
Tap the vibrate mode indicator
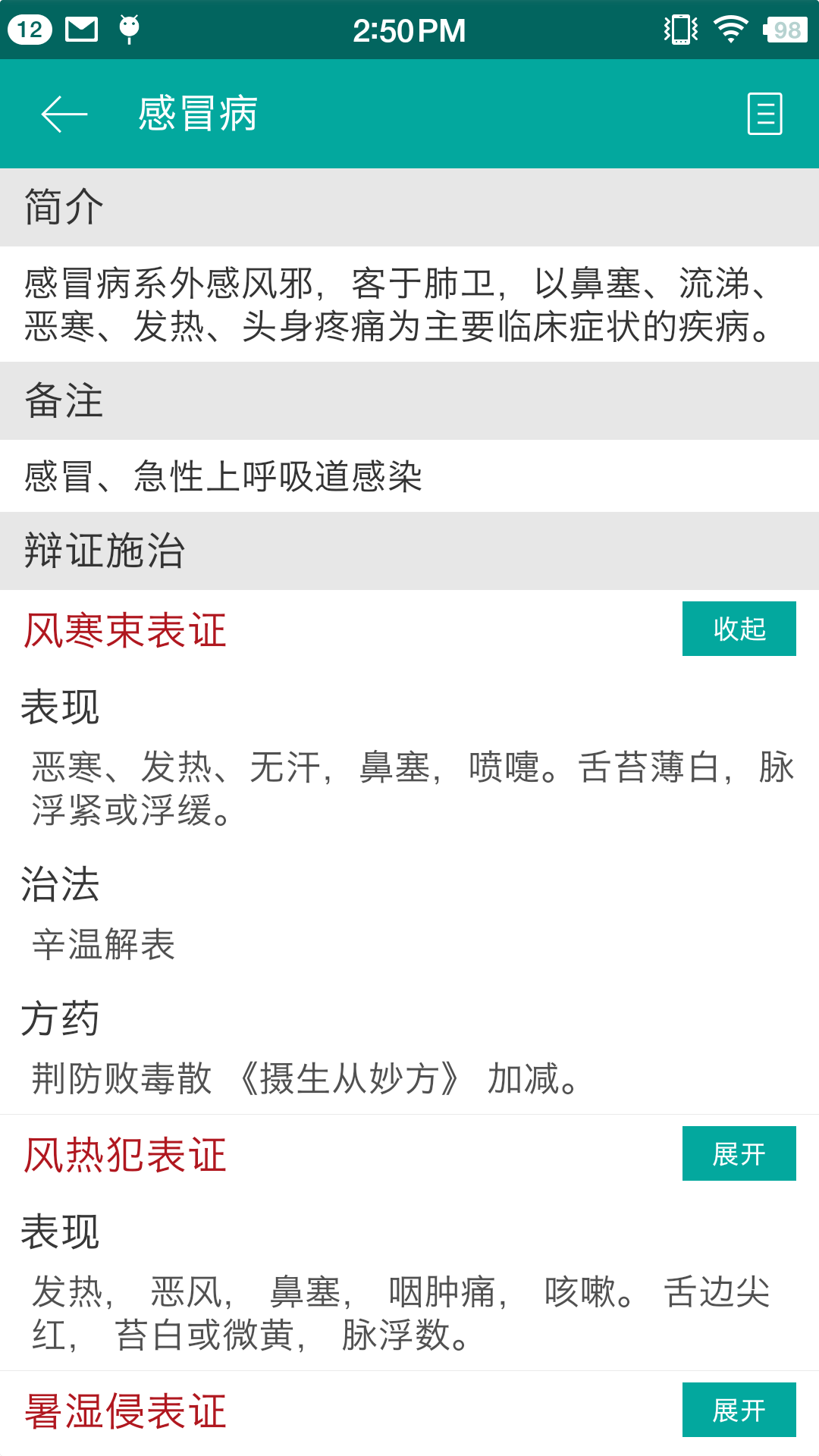pyautogui.click(x=679, y=30)
